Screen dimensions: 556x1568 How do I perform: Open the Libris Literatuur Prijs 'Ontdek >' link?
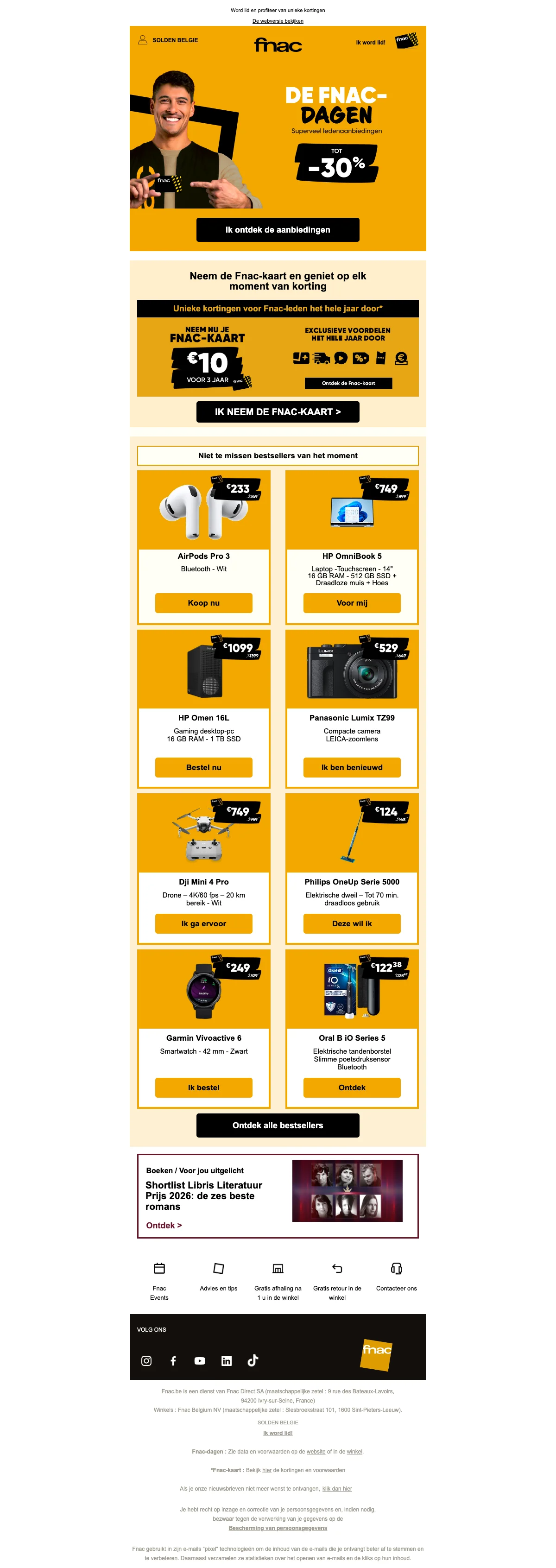click(164, 1225)
